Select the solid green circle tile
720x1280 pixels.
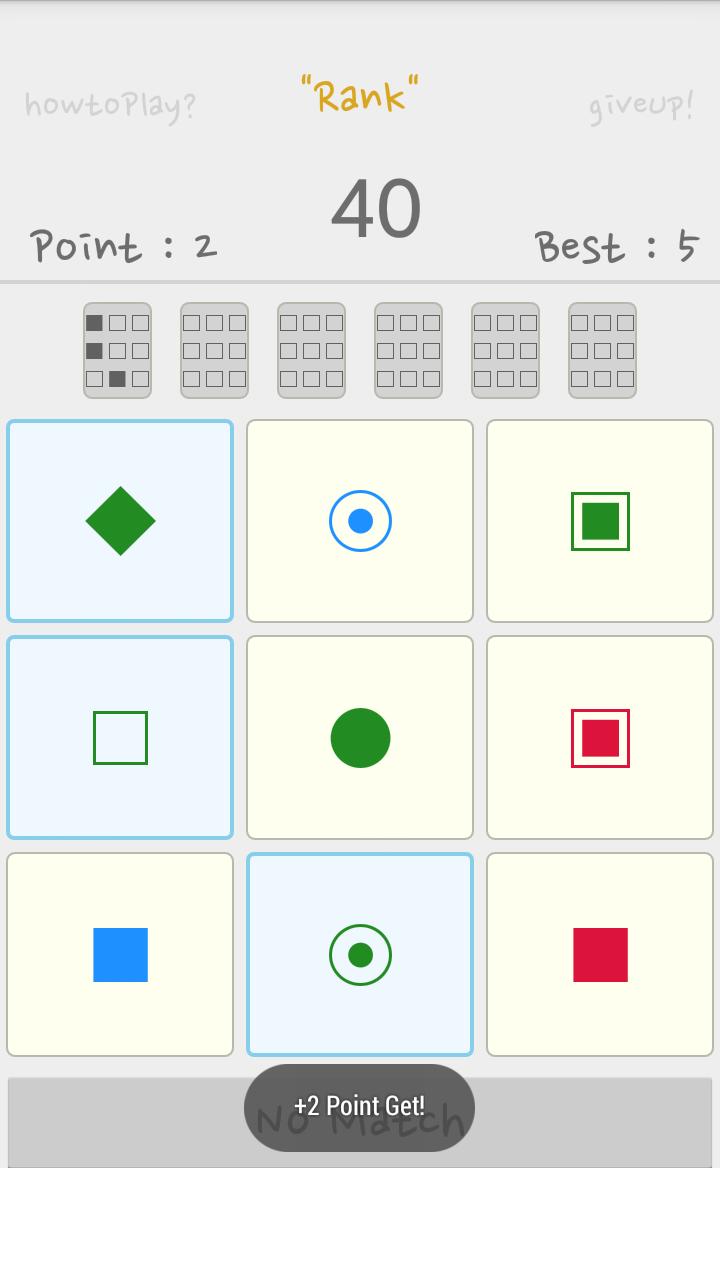(x=360, y=738)
